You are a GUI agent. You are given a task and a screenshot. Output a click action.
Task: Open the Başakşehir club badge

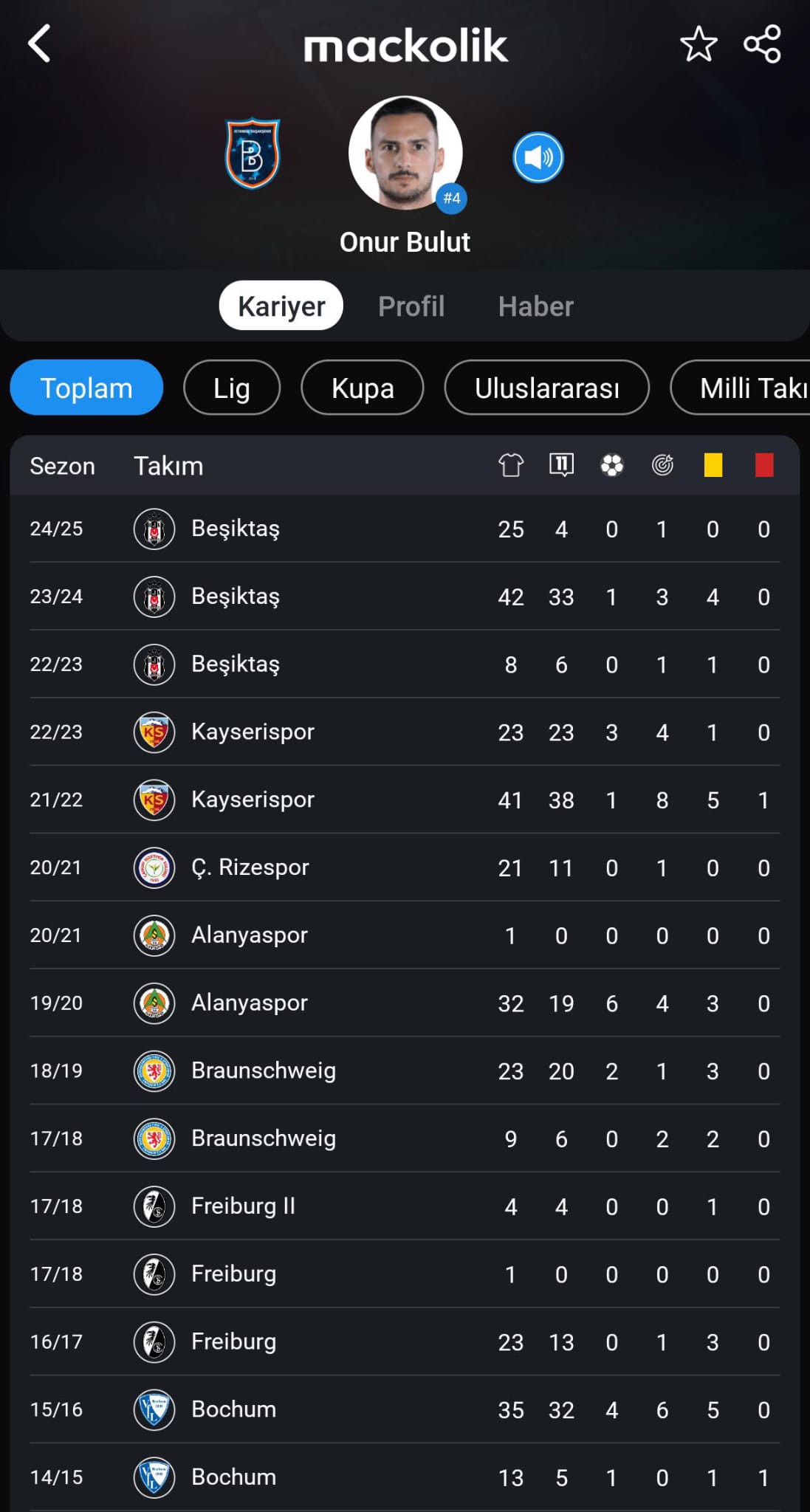253,154
